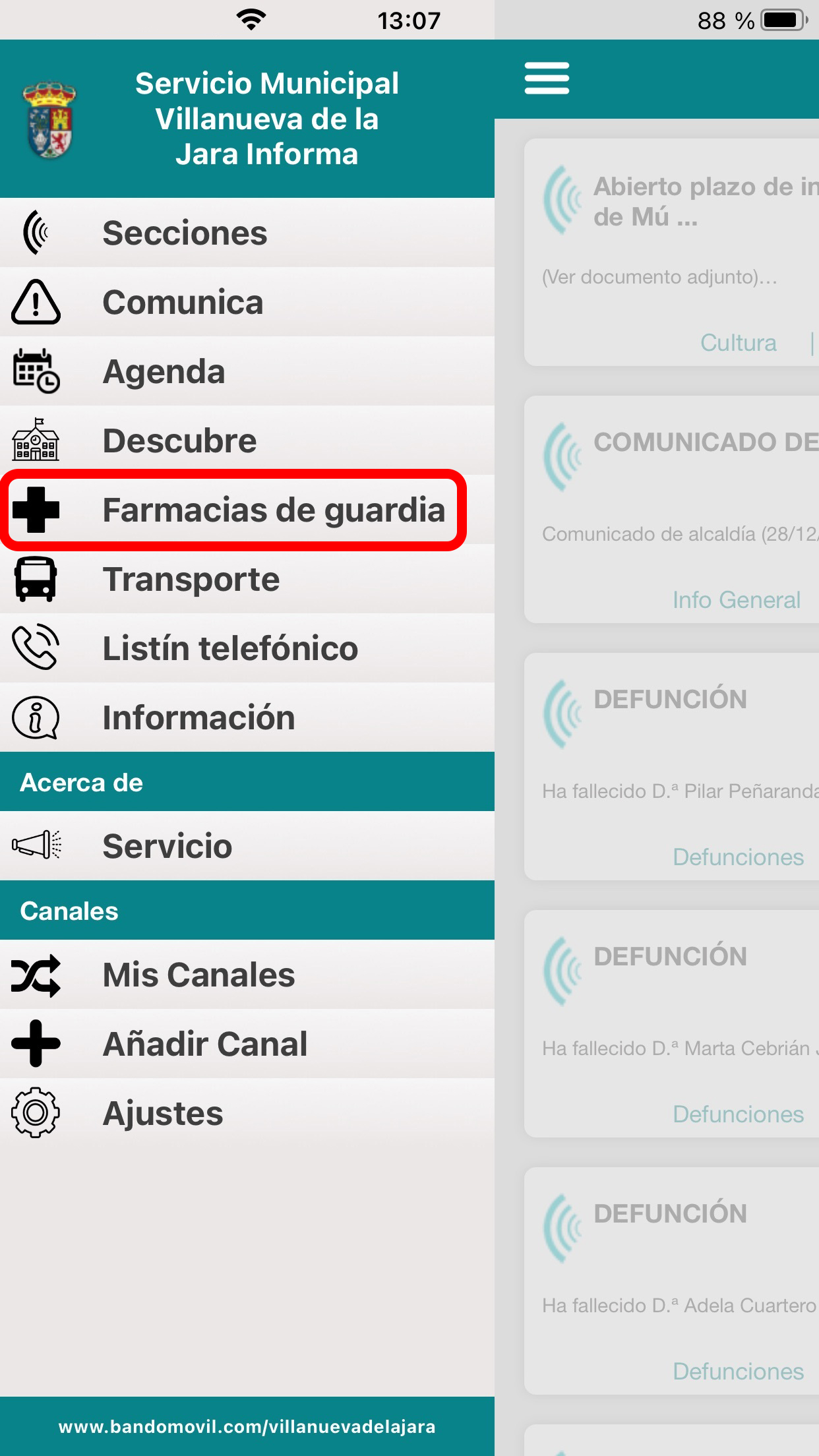Open the Secciones menu item
Image resolution: width=819 pixels, height=1456 pixels.
point(247,233)
